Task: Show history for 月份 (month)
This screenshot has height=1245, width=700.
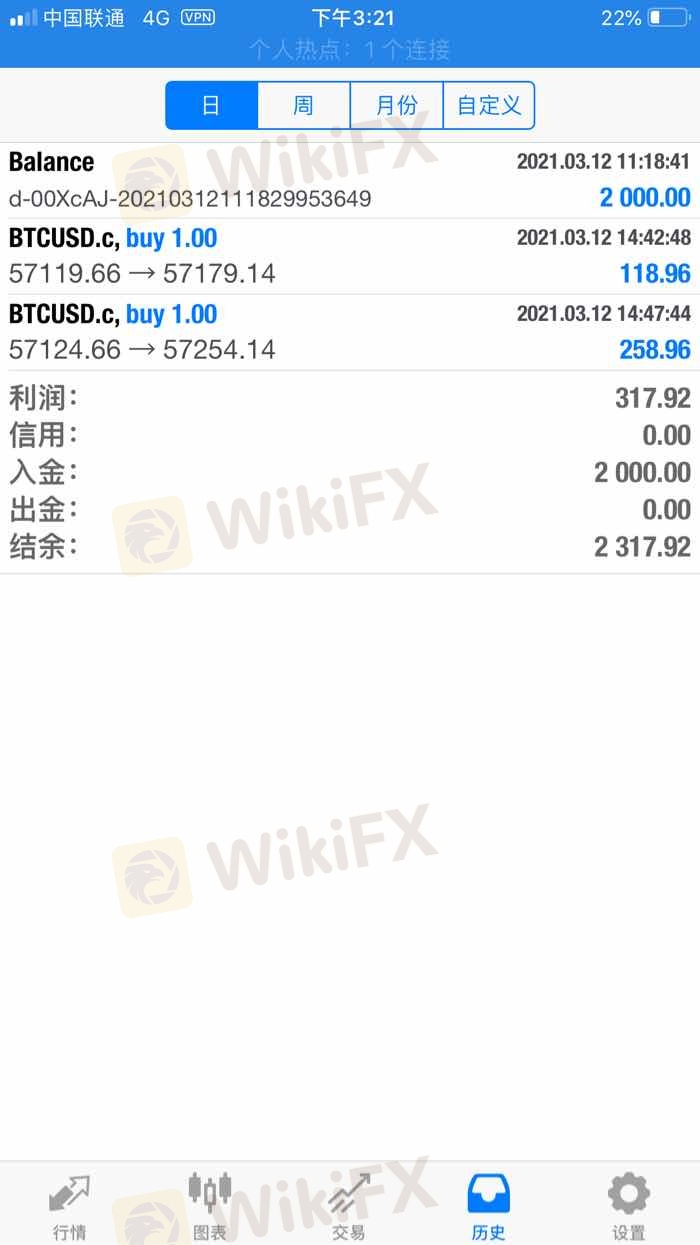Action: pyautogui.click(x=396, y=106)
